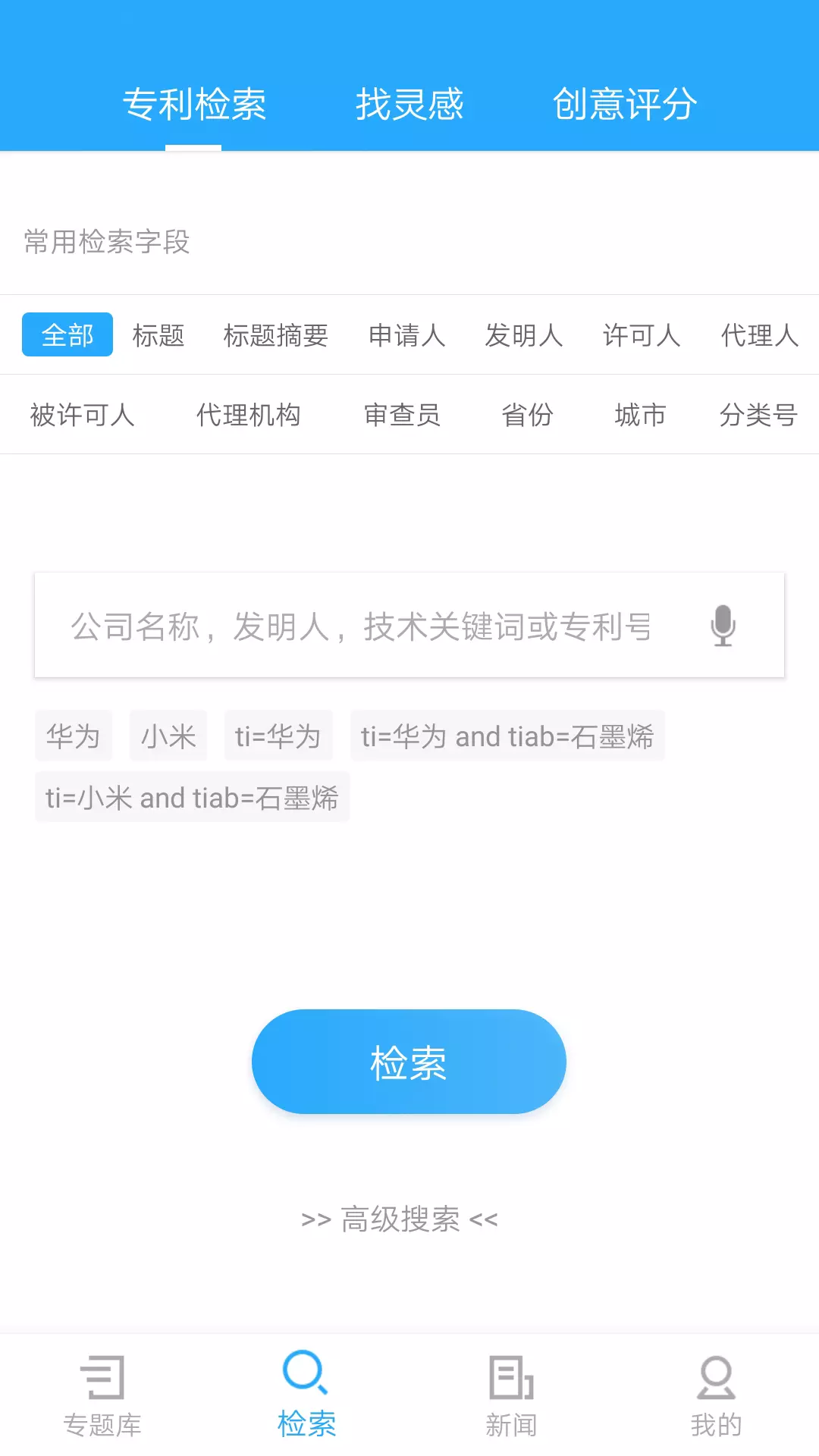The height and width of the screenshot is (1456, 819).
Task: Tap the 分类号 field option
Action: click(x=758, y=415)
